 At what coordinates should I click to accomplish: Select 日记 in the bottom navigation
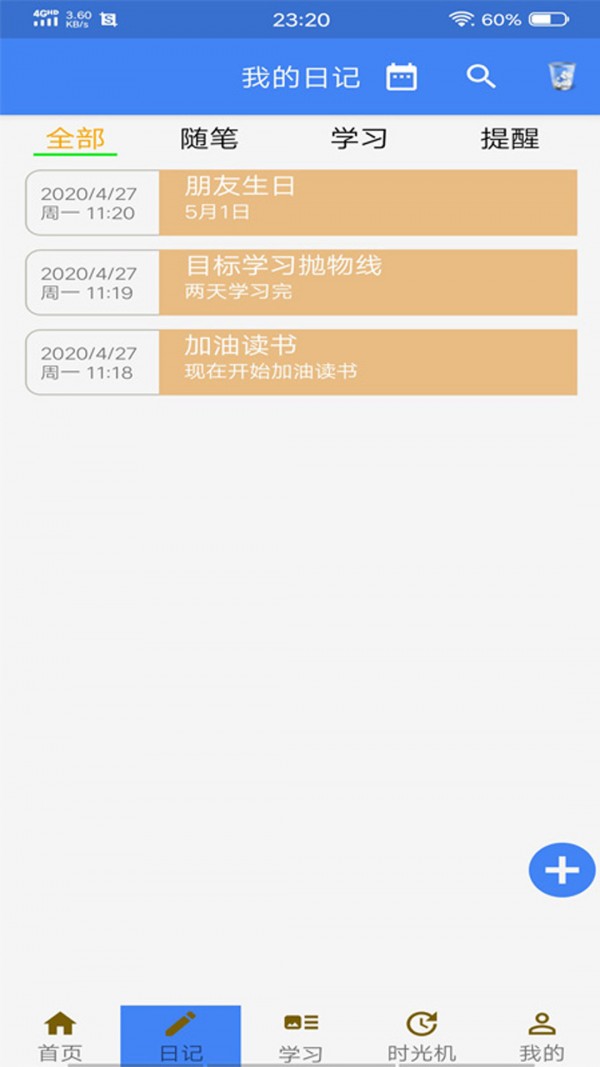[x=180, y=1036]
